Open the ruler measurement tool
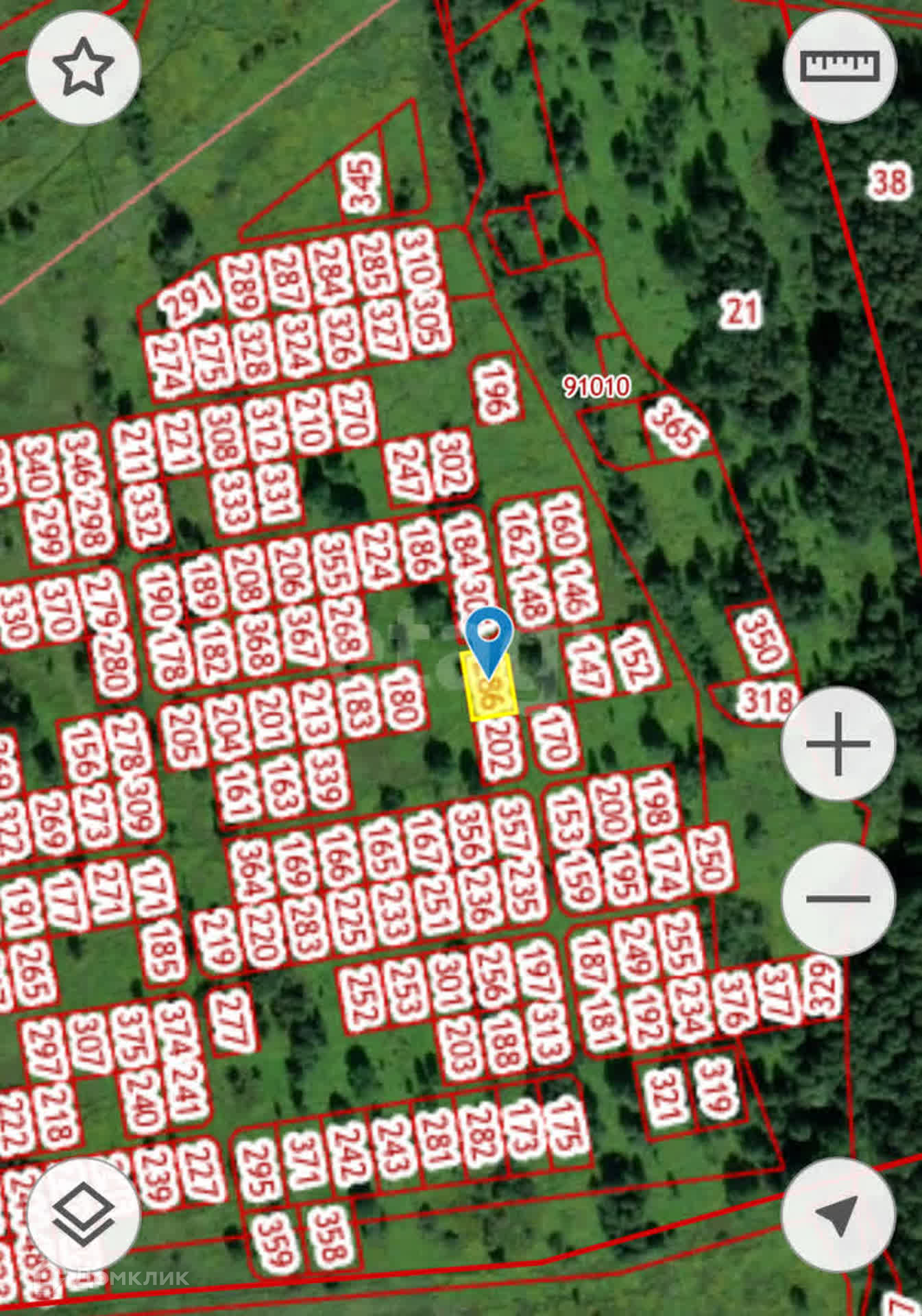Viewport: 922px width, 1316px height. pyautogui.click(x=839, y=66)
